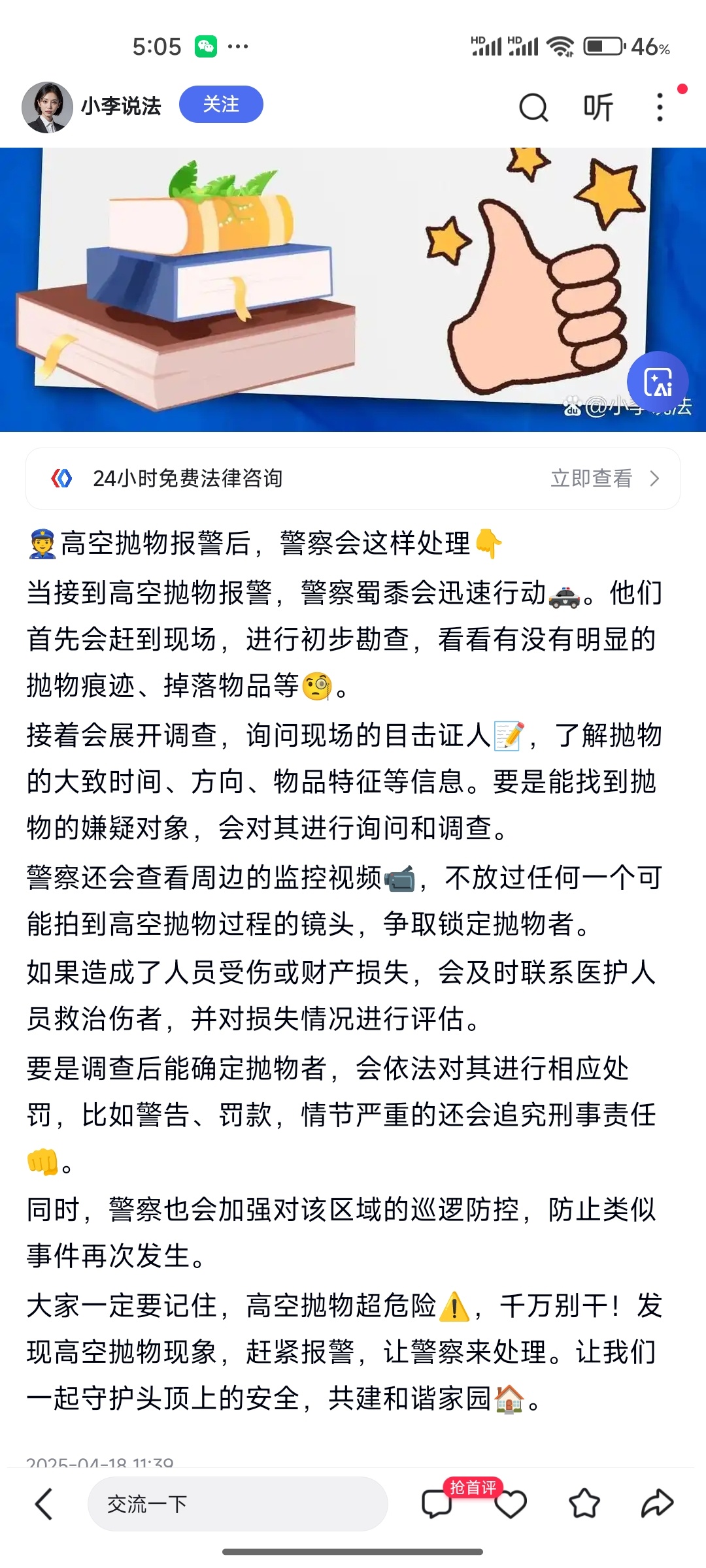Open comments with 抢首评 icon
Image resolution: width=706 pixels, height=1568 pixels.
(437, 1504)
